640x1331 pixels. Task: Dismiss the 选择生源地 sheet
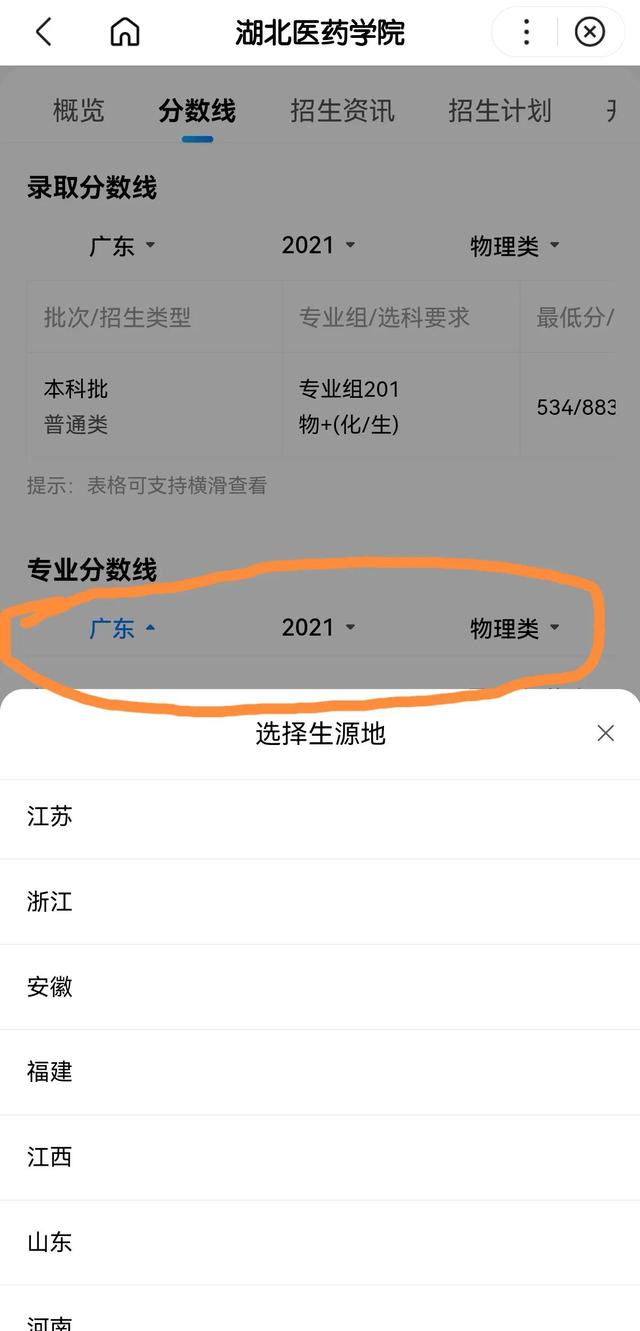[x=605, y=733]
